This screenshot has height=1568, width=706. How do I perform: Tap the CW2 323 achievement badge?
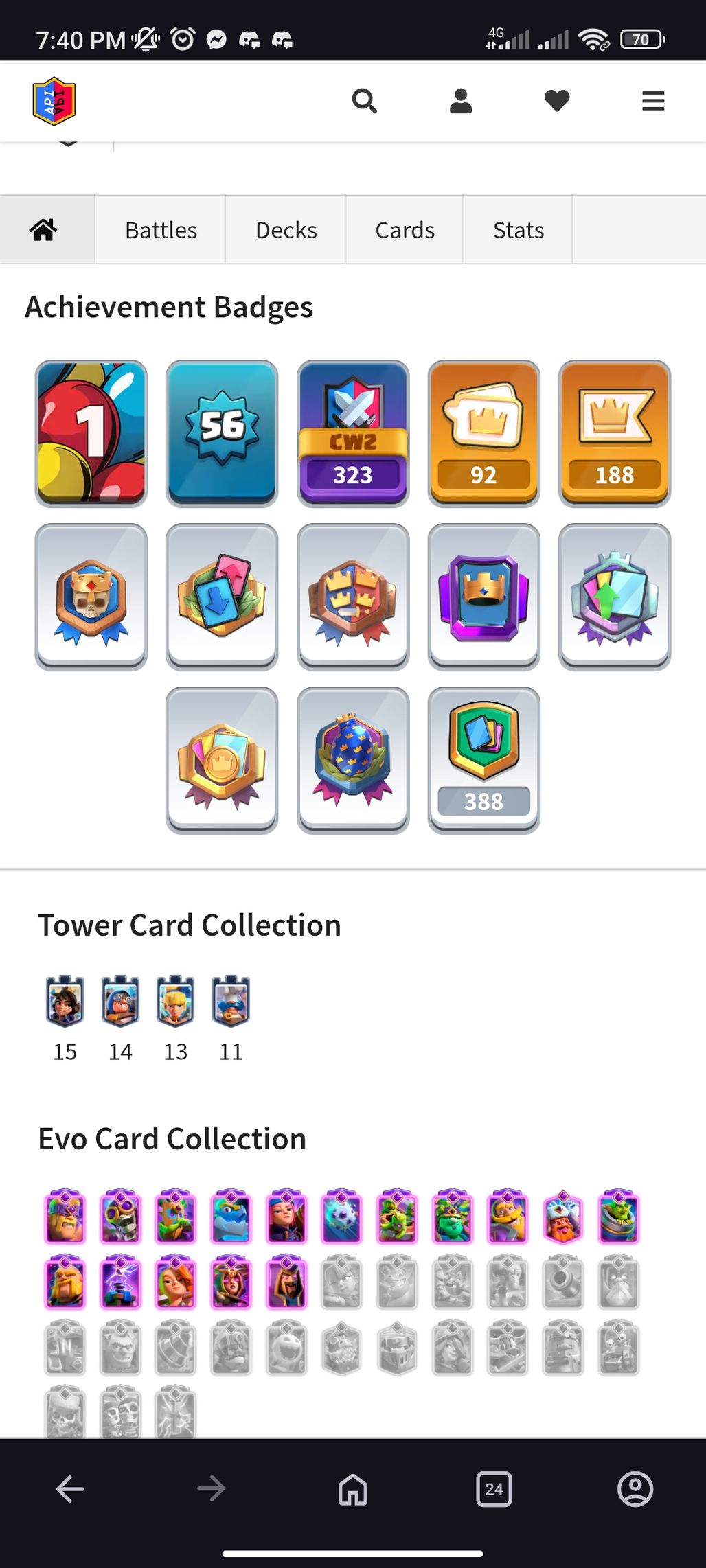click(x=353, y=433)
